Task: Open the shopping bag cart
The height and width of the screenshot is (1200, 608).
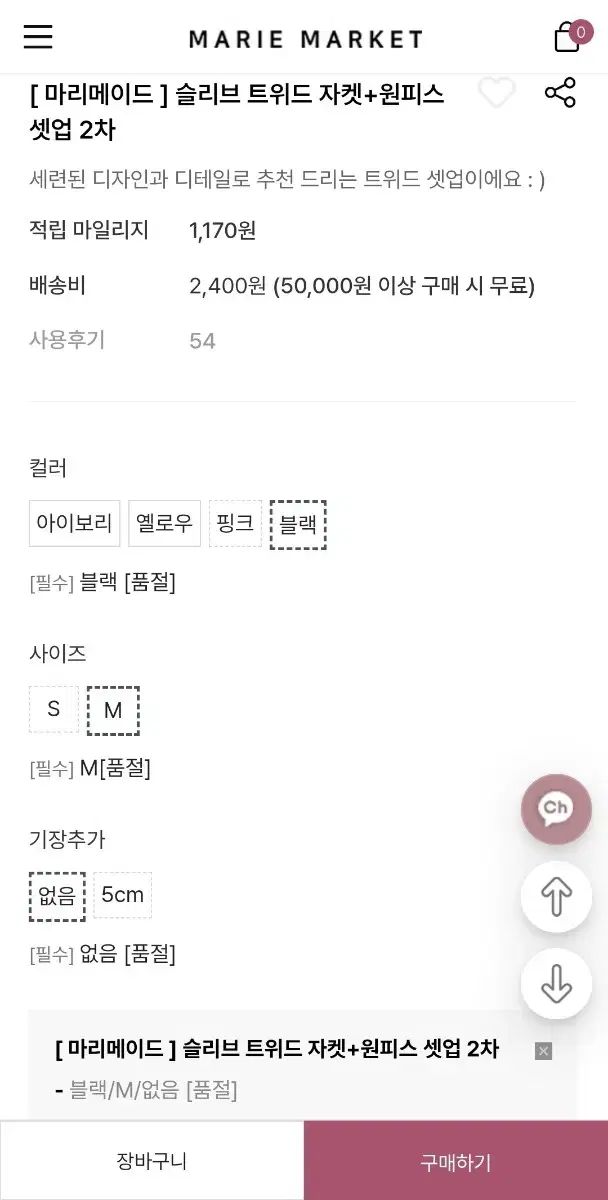Action: click(568, 38)
